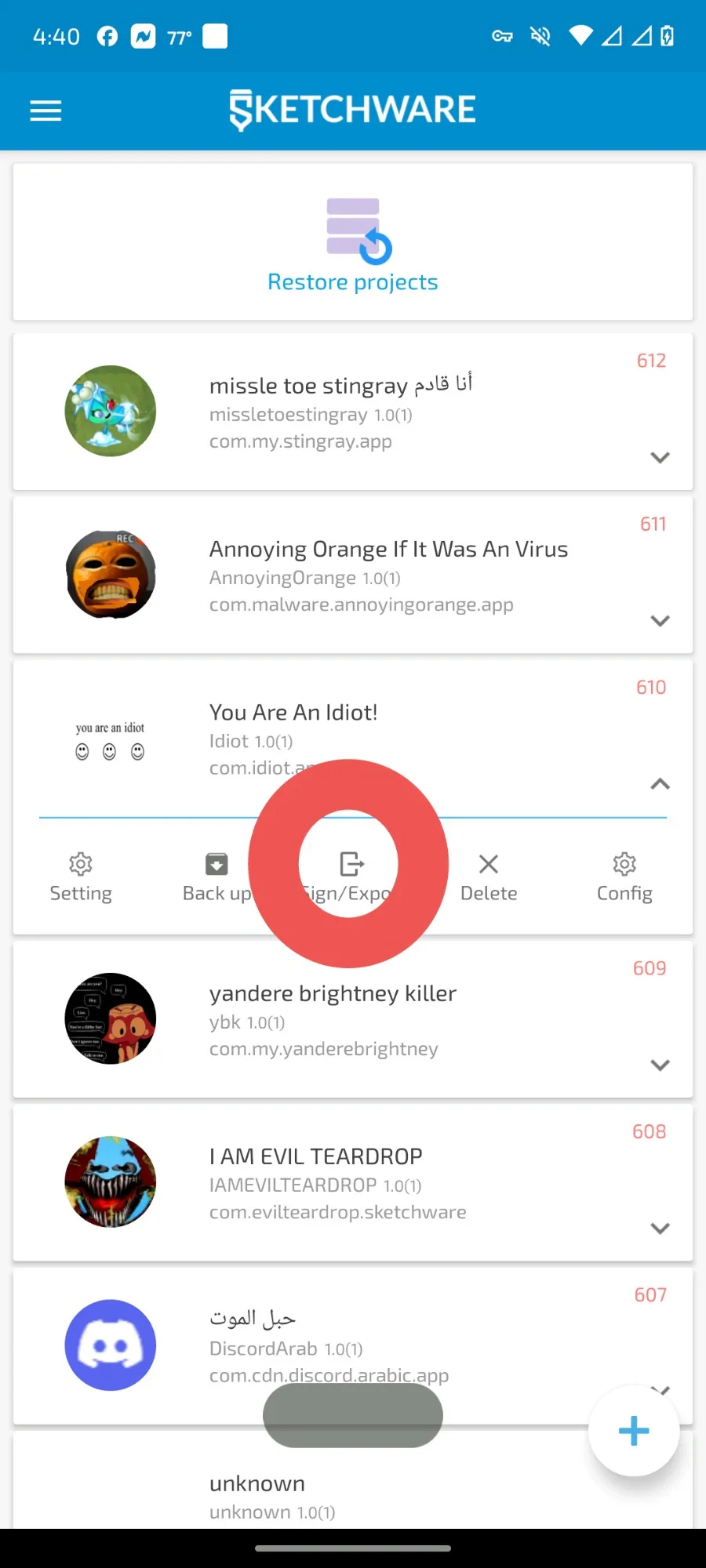Back up the You Are An Idiot! project

(x=217, y=877)
